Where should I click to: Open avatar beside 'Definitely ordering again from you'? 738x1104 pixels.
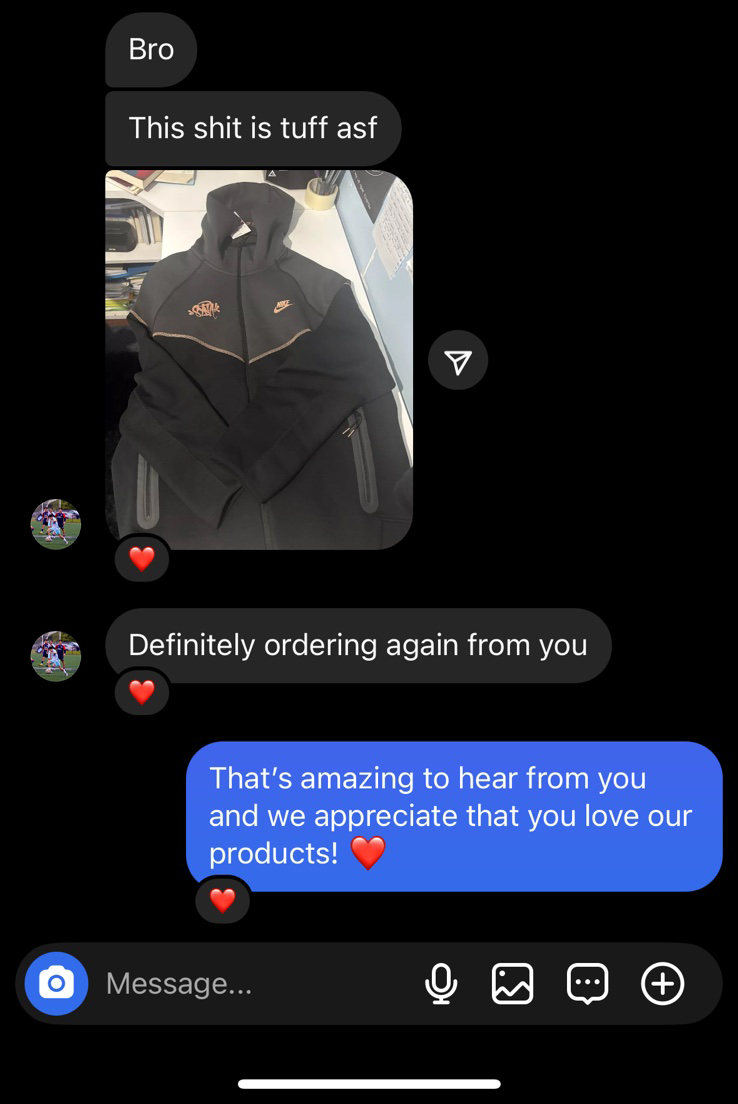tap(56, 656)
